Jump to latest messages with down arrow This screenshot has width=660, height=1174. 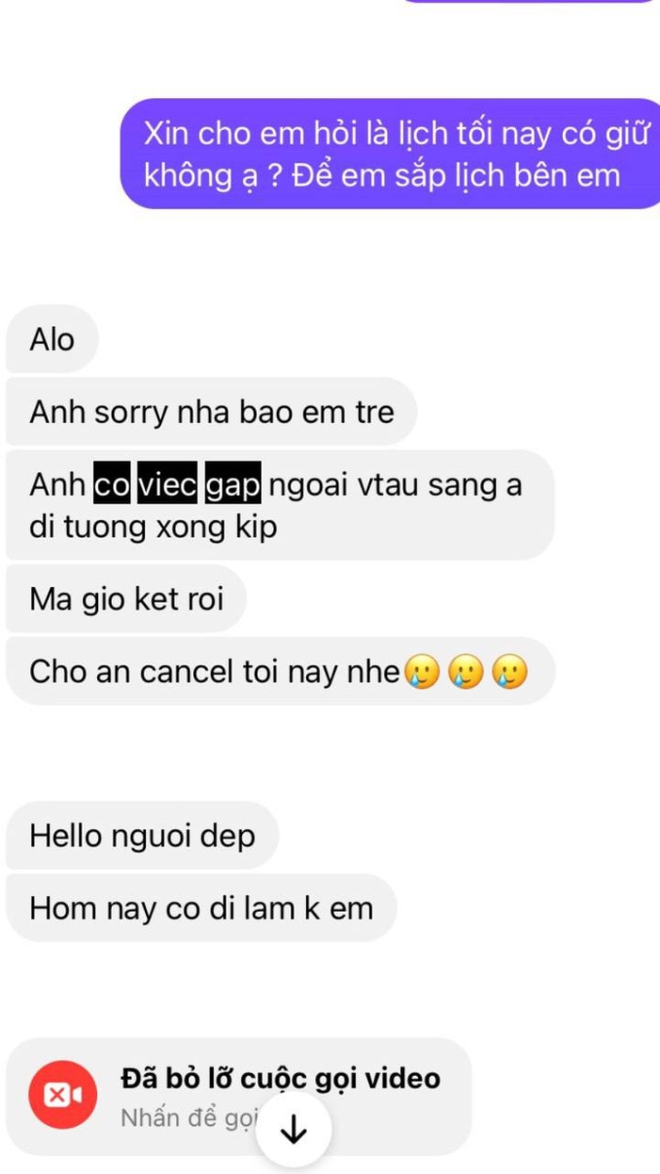coord(293,1132)
